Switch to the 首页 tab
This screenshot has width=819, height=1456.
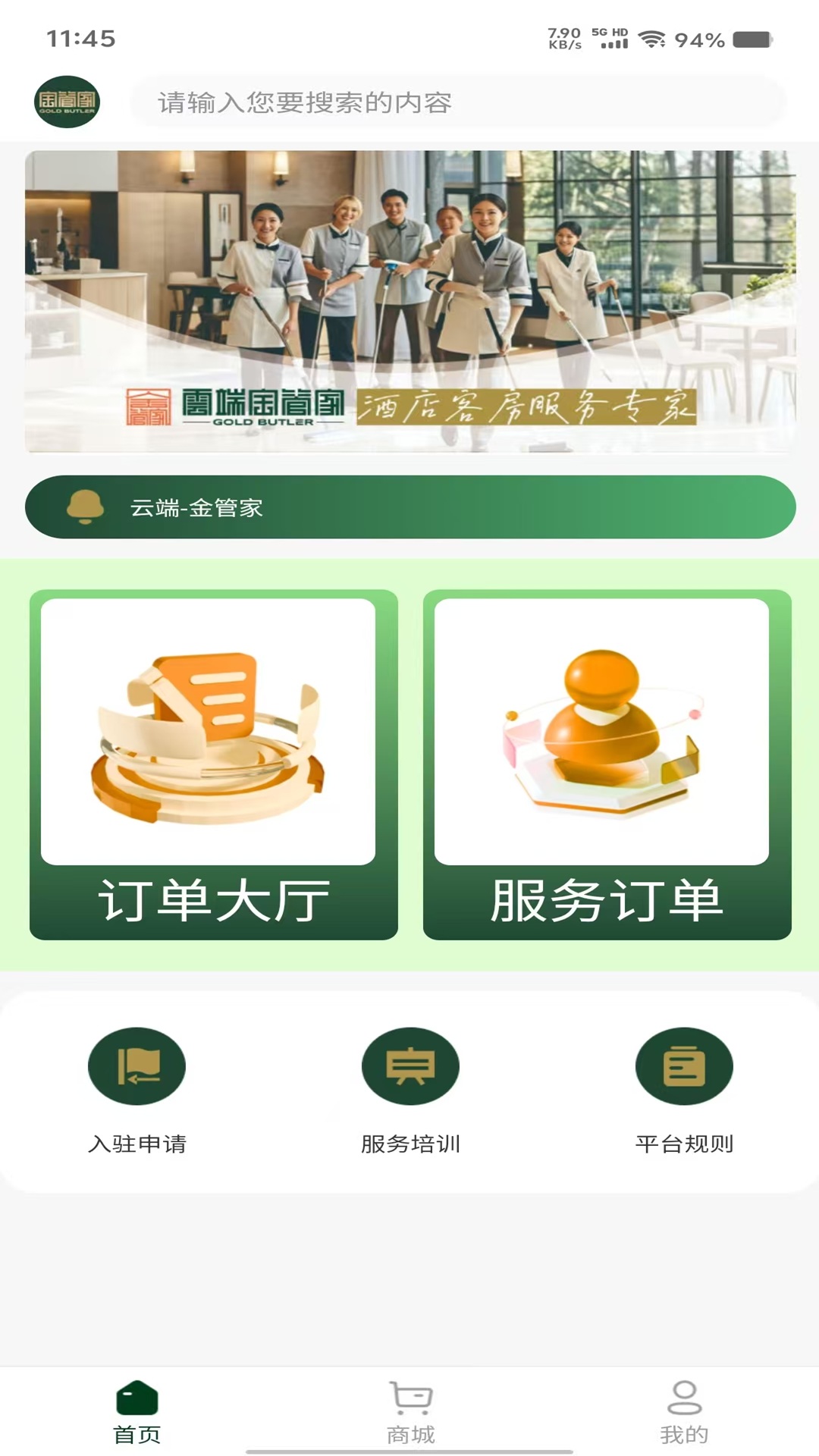[137, 1412]
